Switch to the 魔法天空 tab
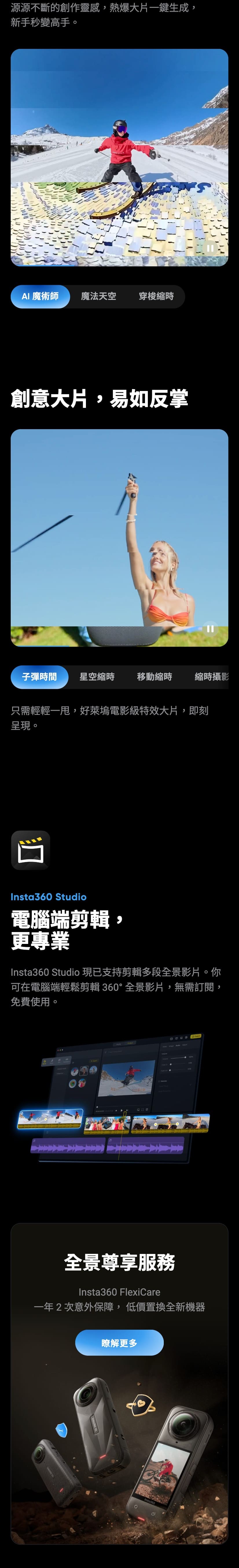This screenshot has width=239, height=1568. 98,296
